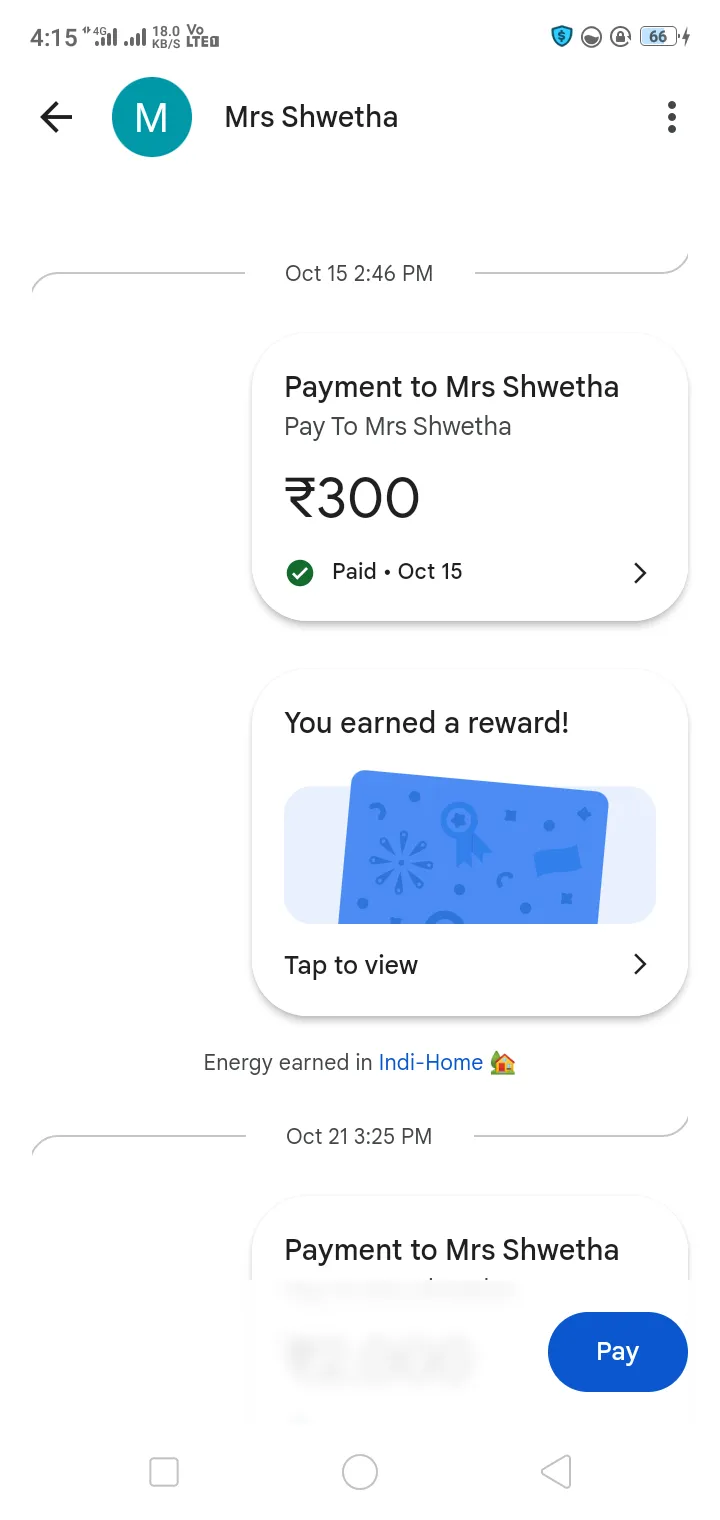Image resolution: width=720 pixels, height=1520 pixels.
Task: Go back using the top-left arrow
Action: [x=56, y=117]
